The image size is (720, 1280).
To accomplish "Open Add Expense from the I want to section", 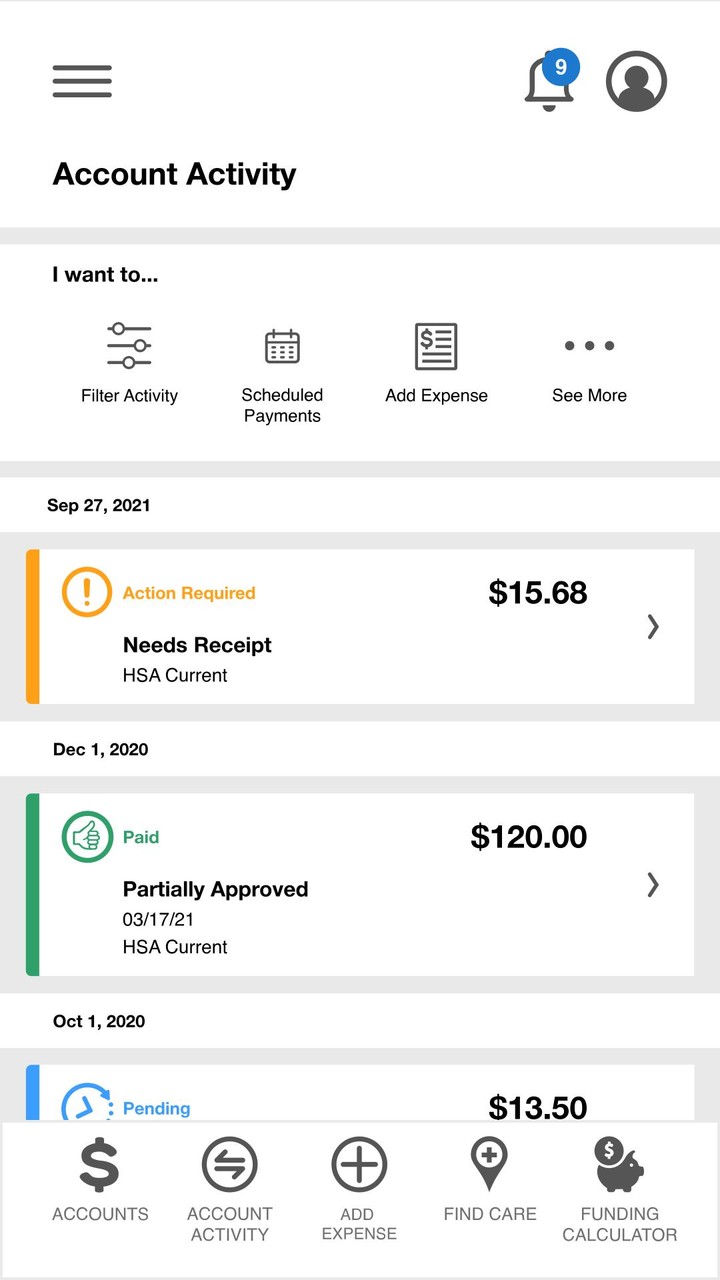I will pyautogui.click(x=436, y=345).
